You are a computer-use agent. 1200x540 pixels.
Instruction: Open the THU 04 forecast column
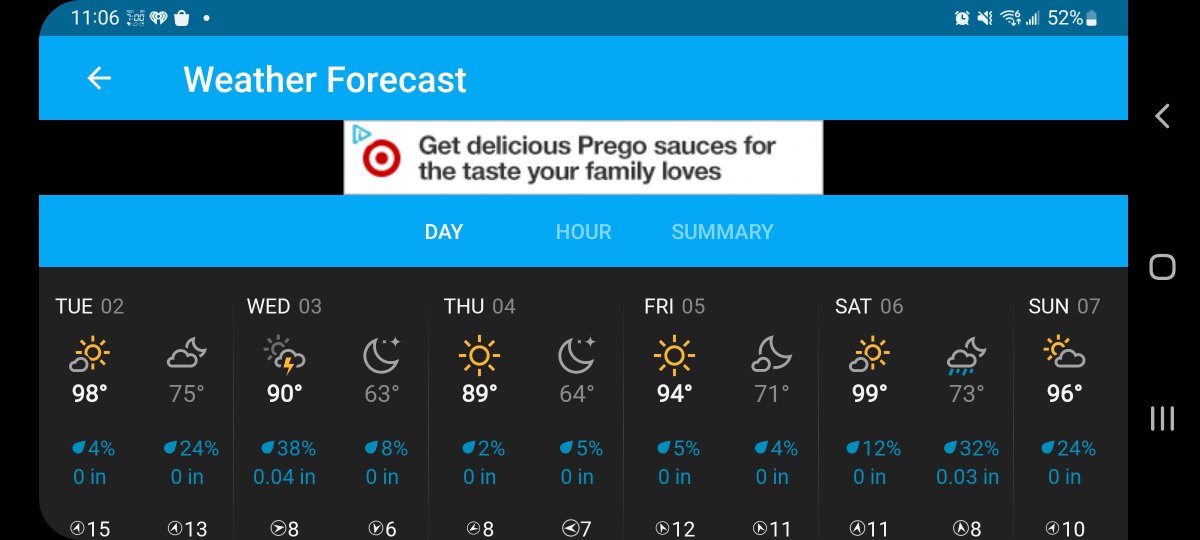(x=527, y=400)
